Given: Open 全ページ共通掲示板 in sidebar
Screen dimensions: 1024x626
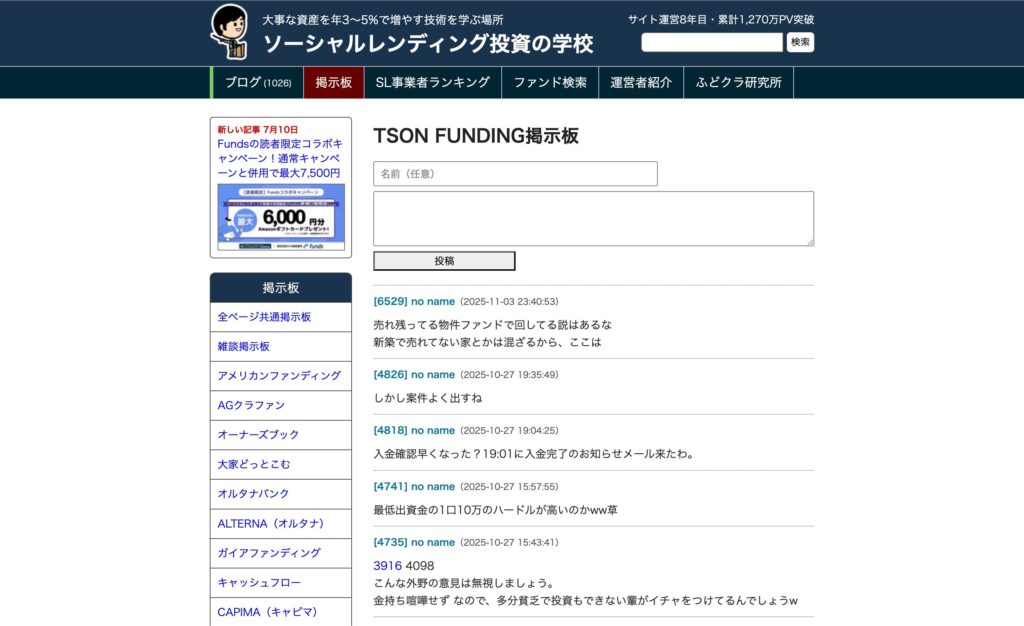Looking at the screenshot, I should click(264, 317).
